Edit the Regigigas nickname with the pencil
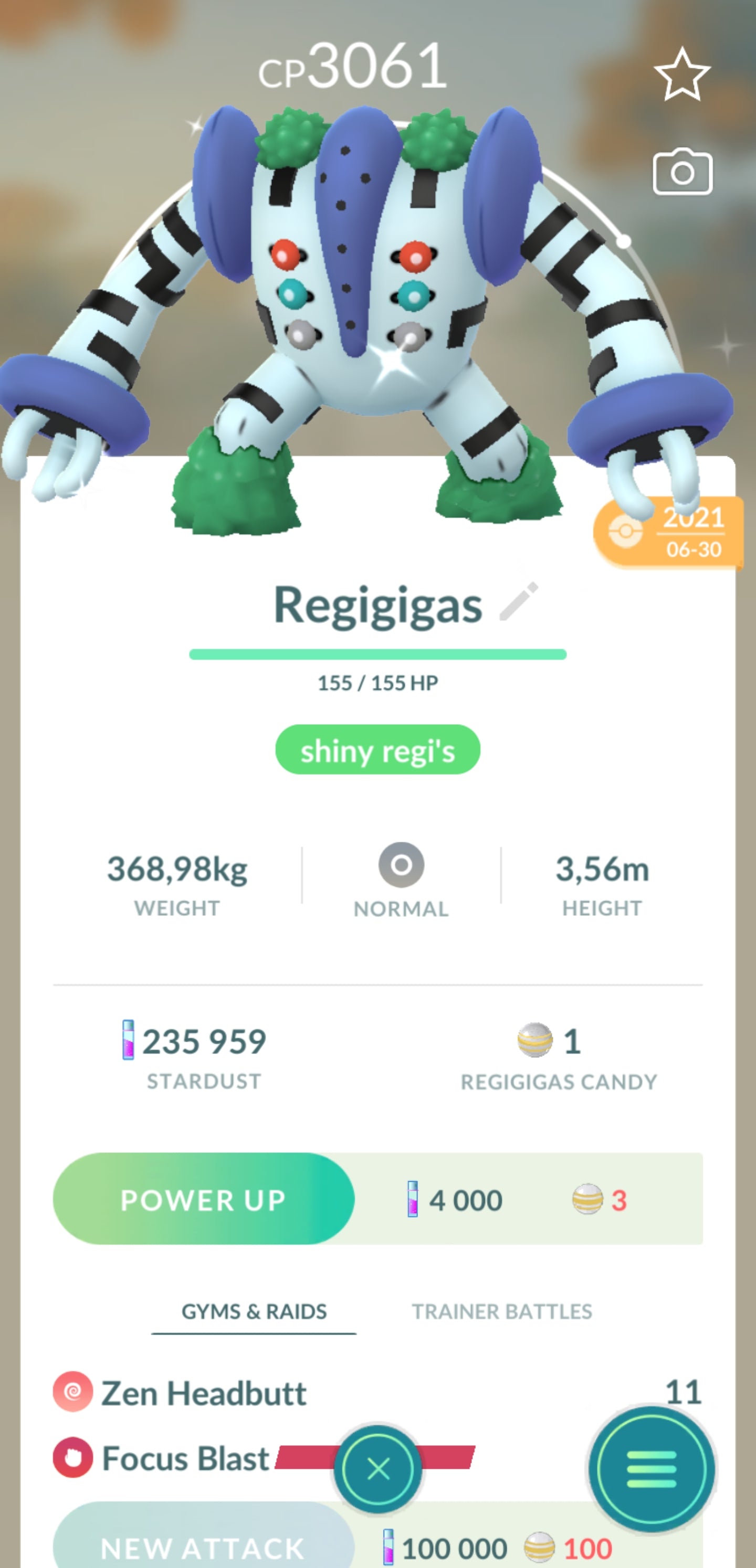Screen dimensions: 756x1568 pyautogui.click(x=518, y=601)
